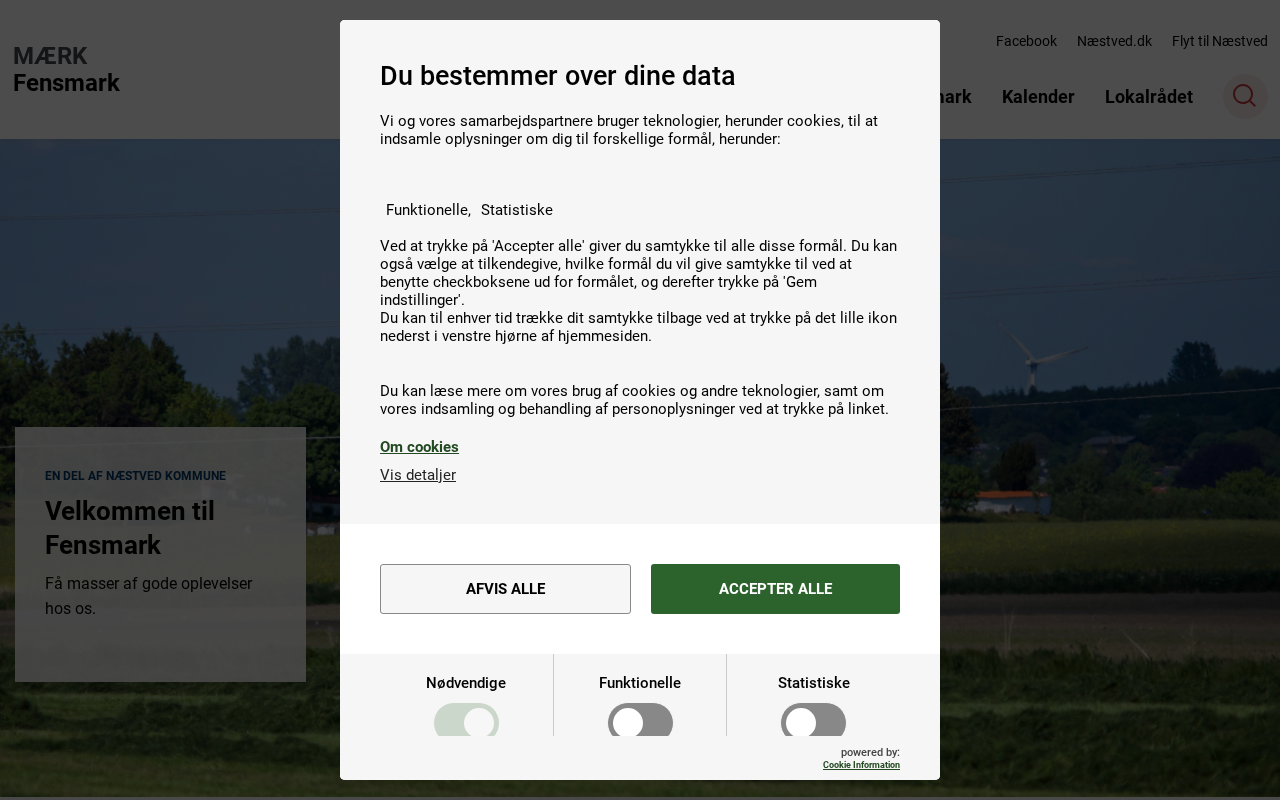Open the Om cookies link
This screenshot has width=1280, height=800.
[419, 447]
